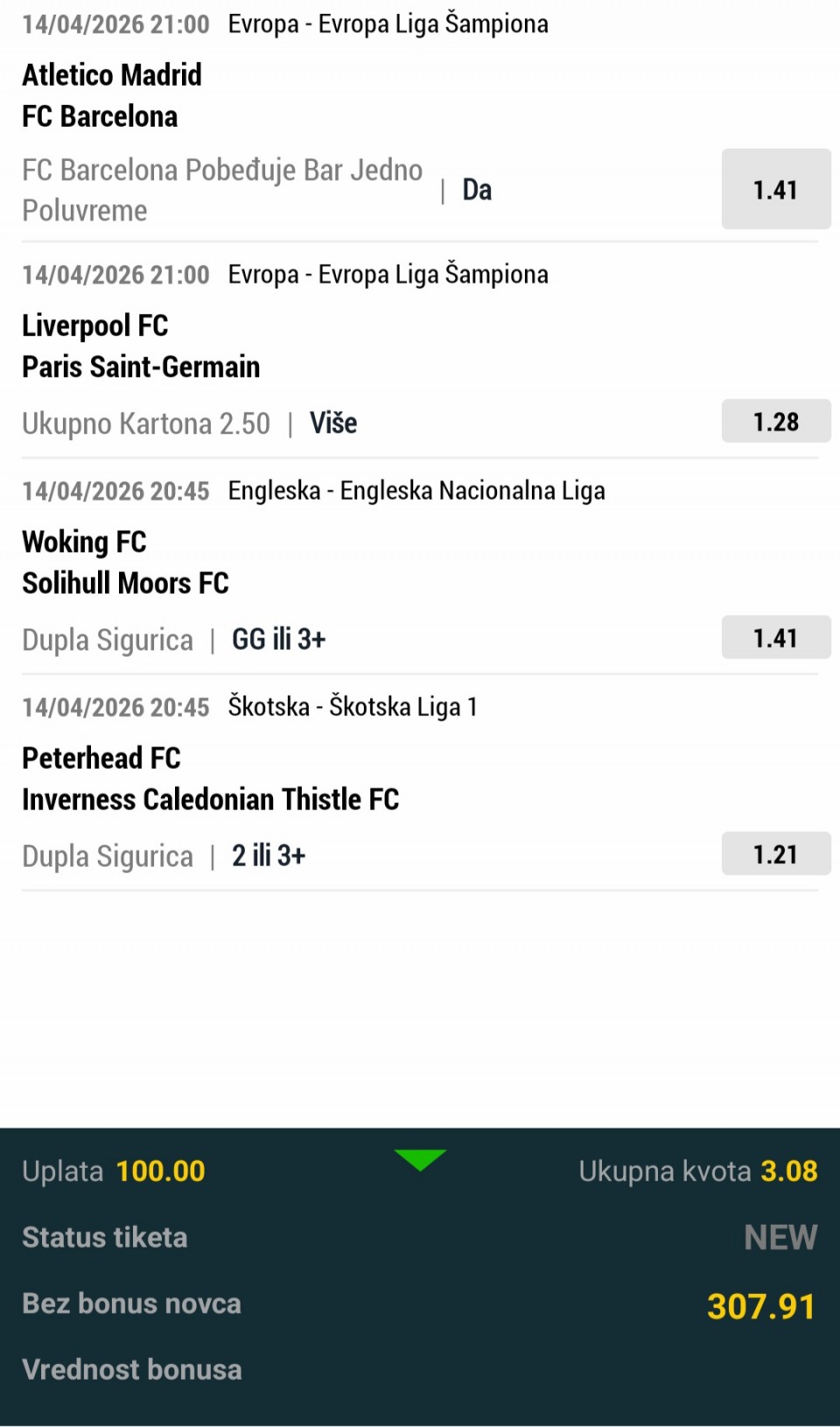Collapse the ticket summary with the green arrow
The height and width of the screenshot is (1427, 840).
[x=420, y=1160]
